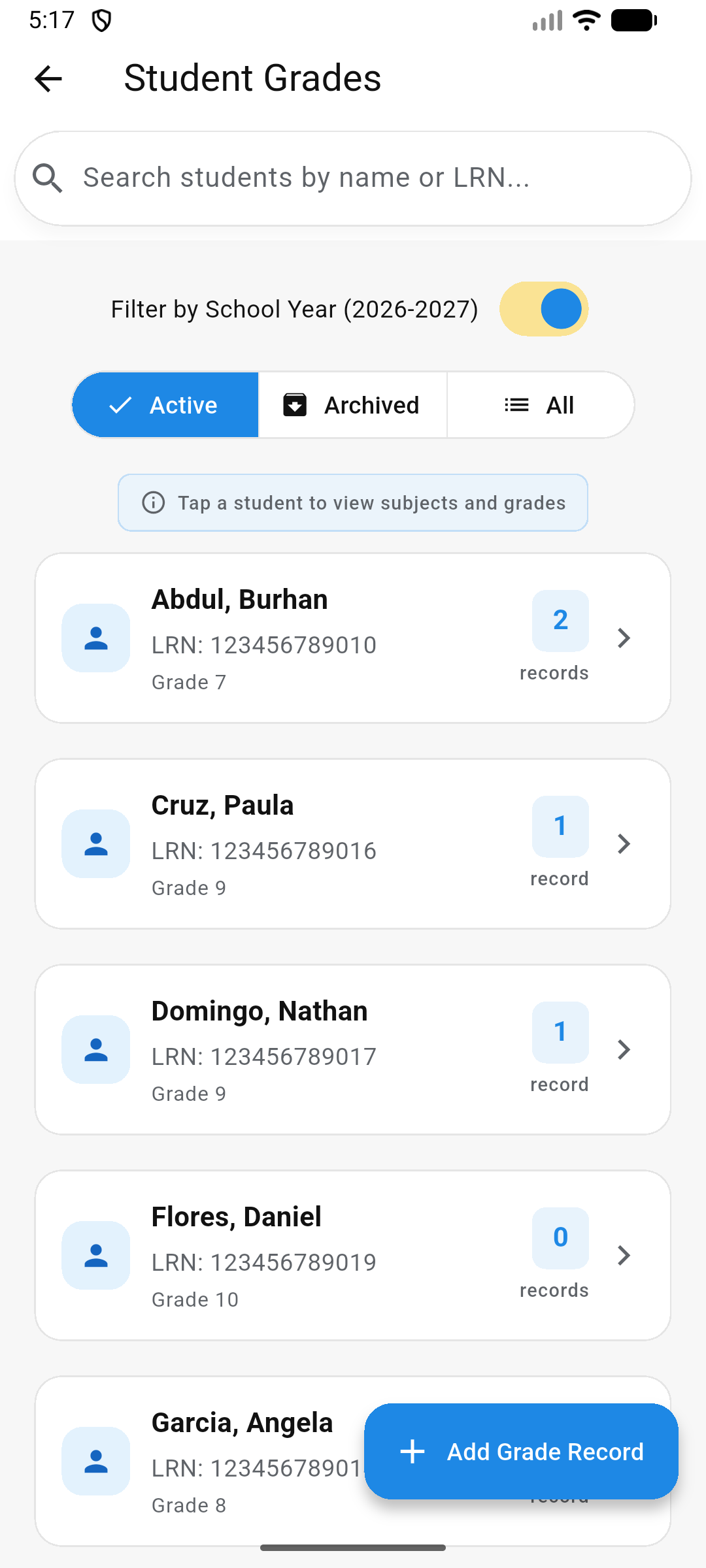The height and width of the screenshot is (1568, 706).
Task: Open Abdul, Burhan's grade records
Action: click(353, 638)
